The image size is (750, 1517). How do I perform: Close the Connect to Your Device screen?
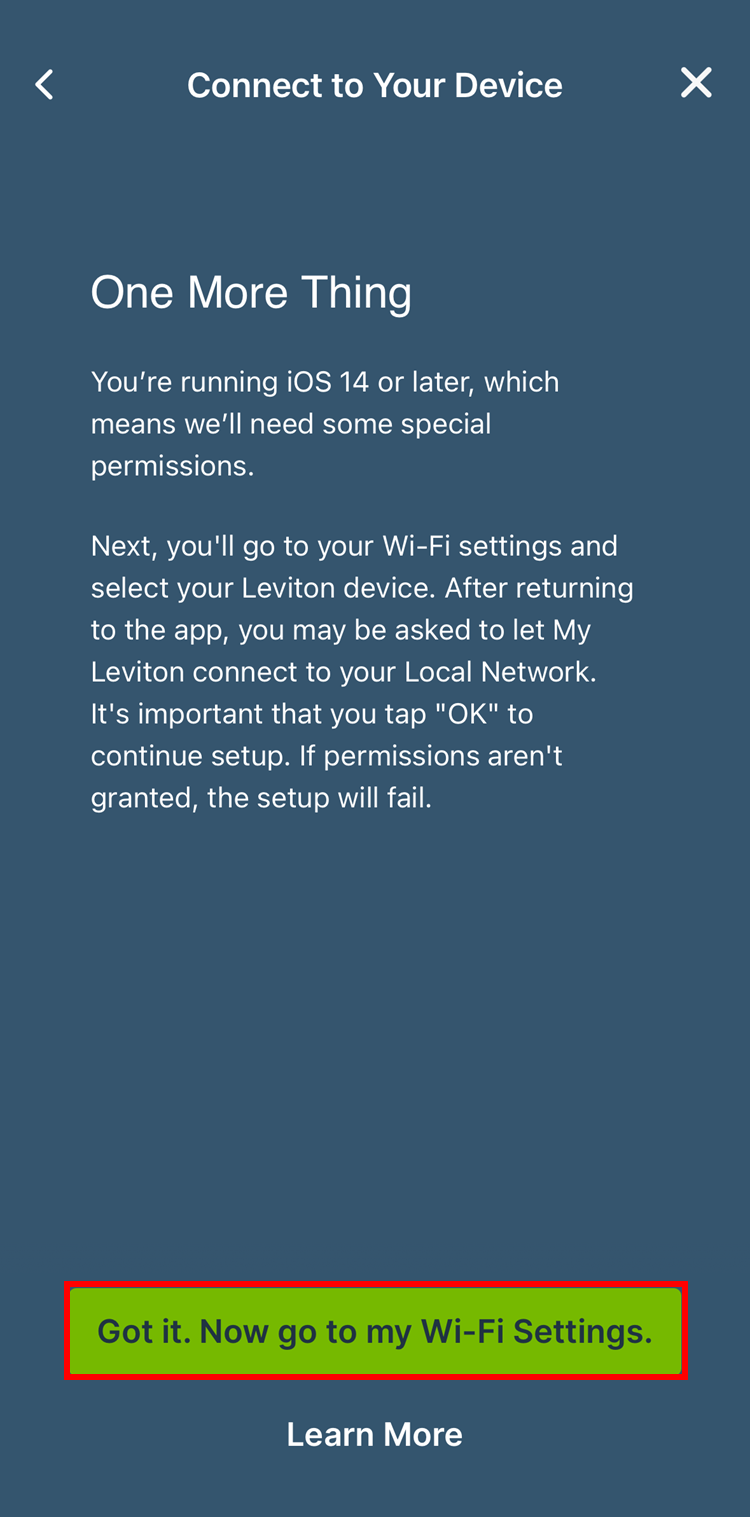pos(696,83)
